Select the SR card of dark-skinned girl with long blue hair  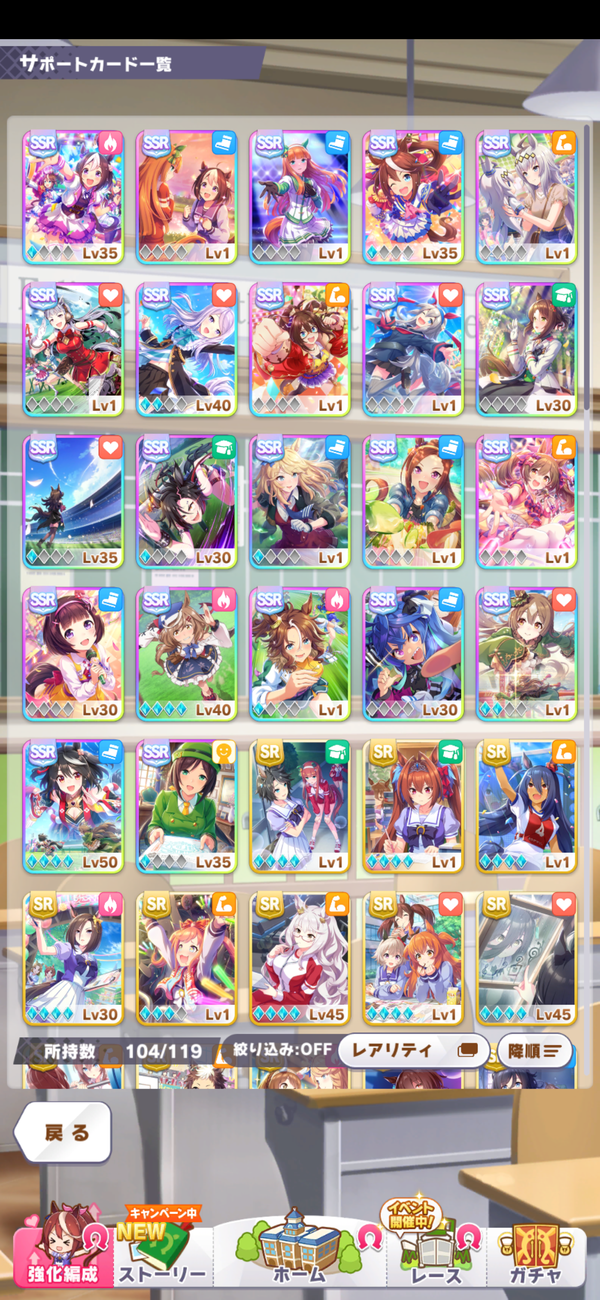(x=525, y=808)
